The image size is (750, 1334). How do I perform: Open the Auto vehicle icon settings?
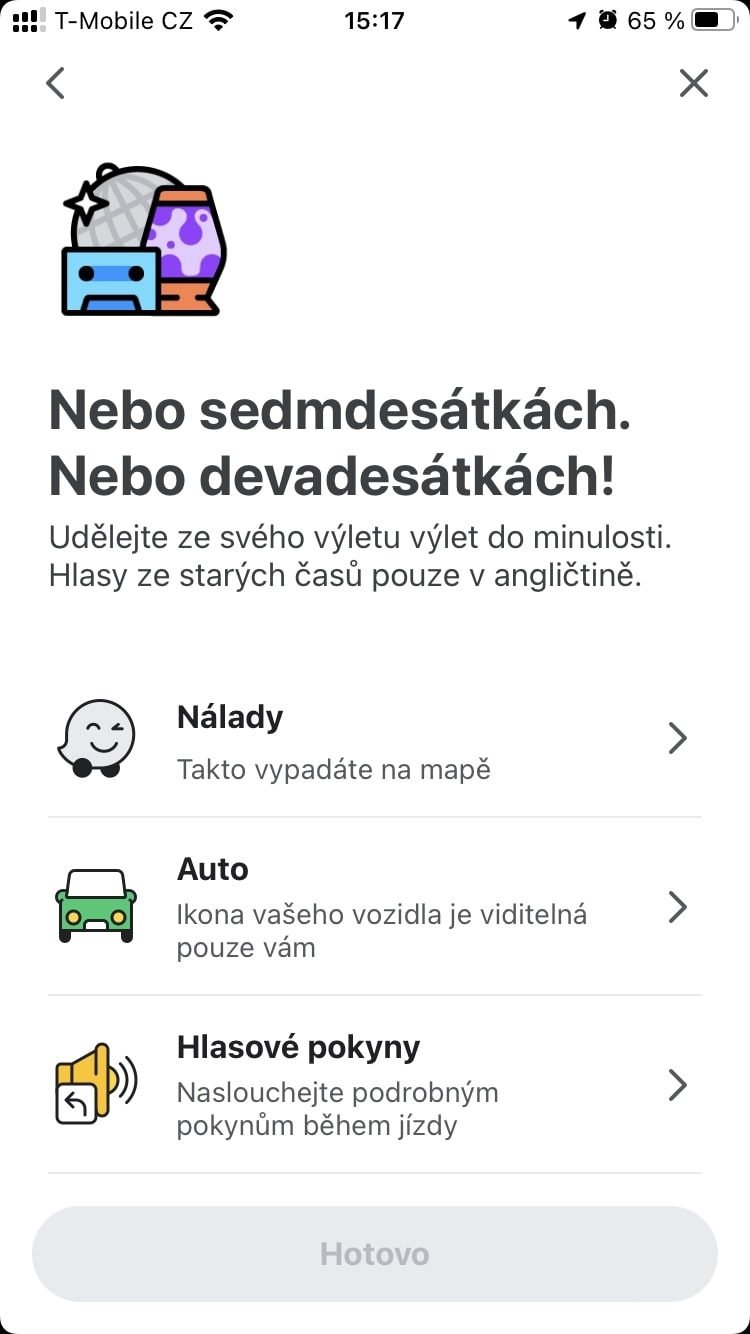(375, 907)
